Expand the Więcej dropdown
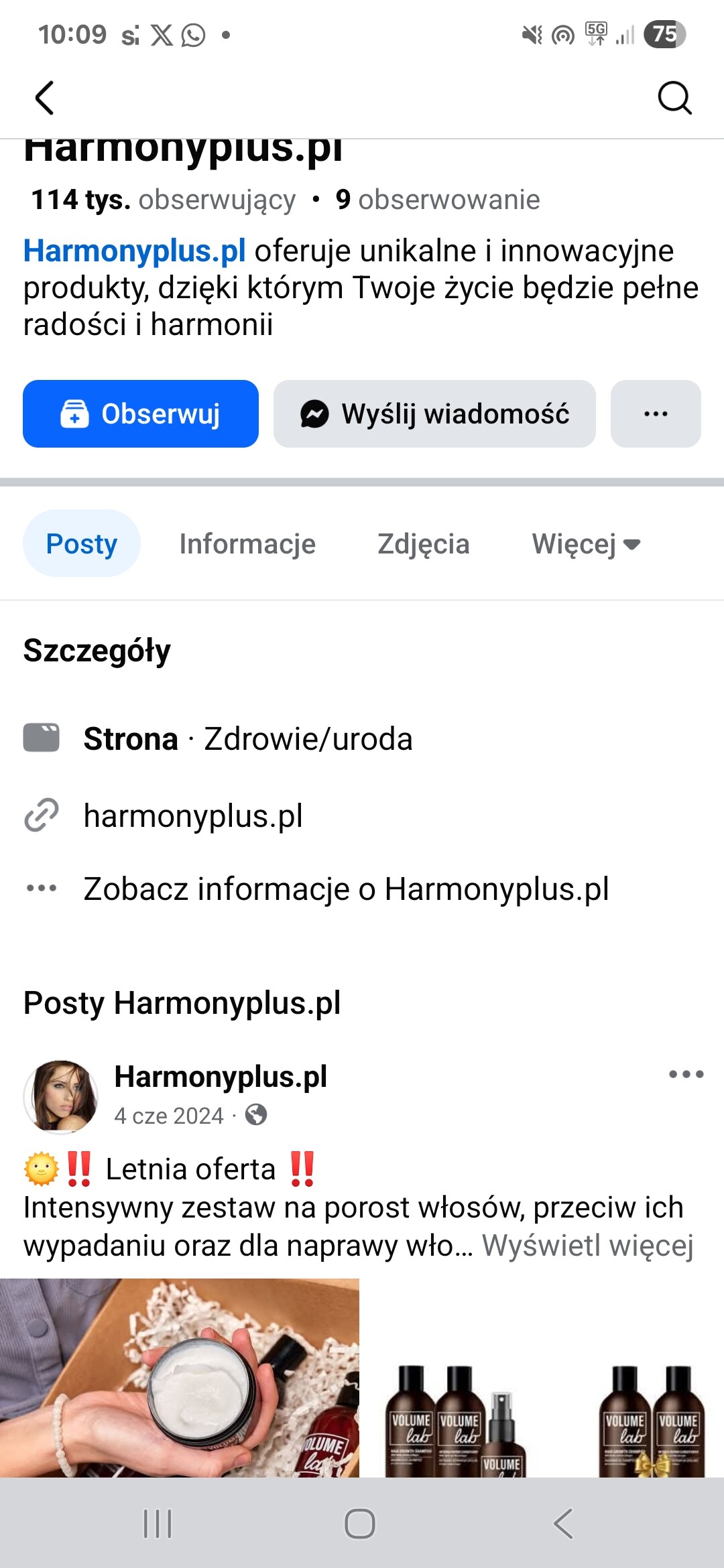 (586, 543)
